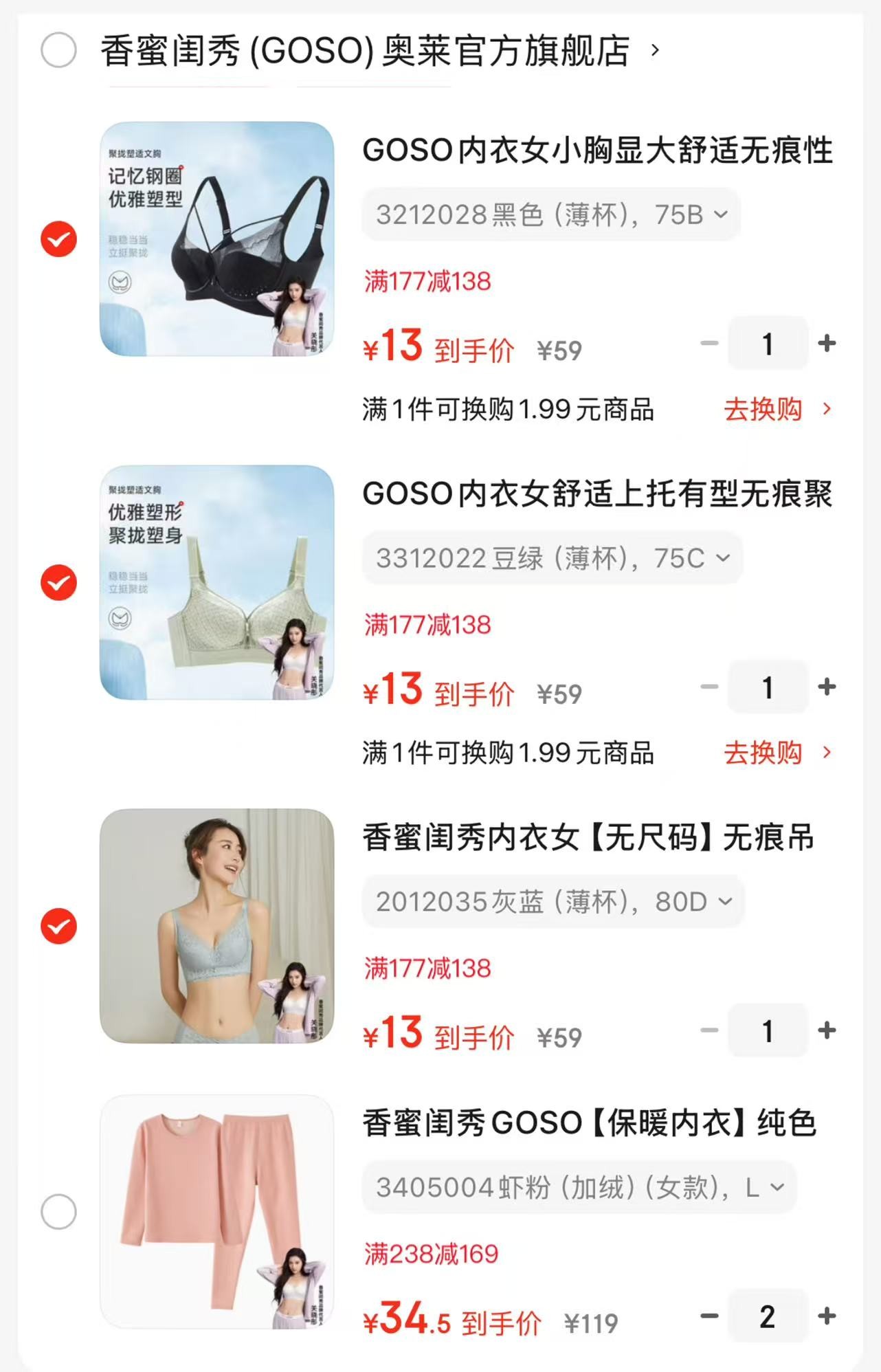The height and width of the screenshot is (1372, 881).
Task: Uncheck the black 75B bra item
Action: pyautogui.click(x=58, y=239)
